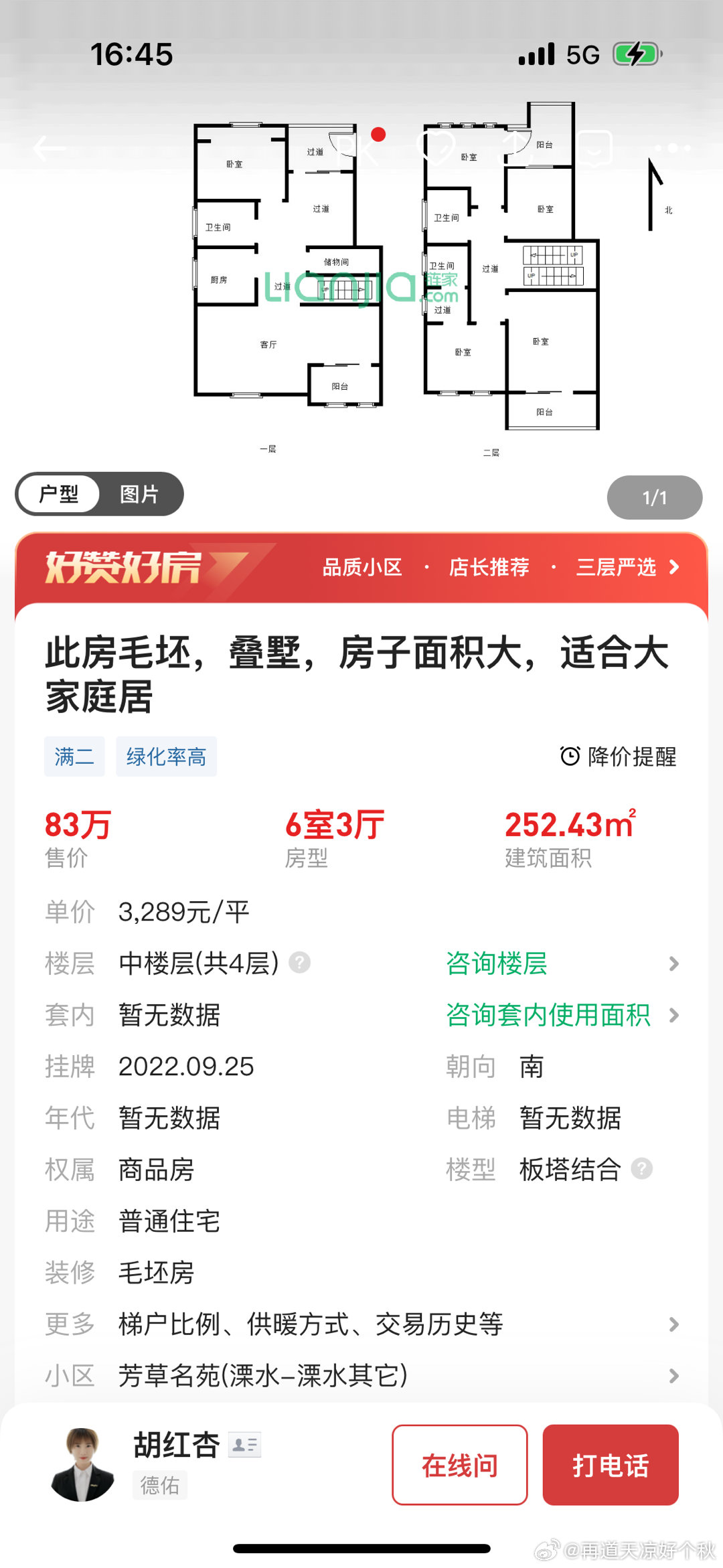The image size is (723, 1568).
Task: Expand 更多 梯户比例、供暖方式、交易历史等
Action: coord(361,1324)
